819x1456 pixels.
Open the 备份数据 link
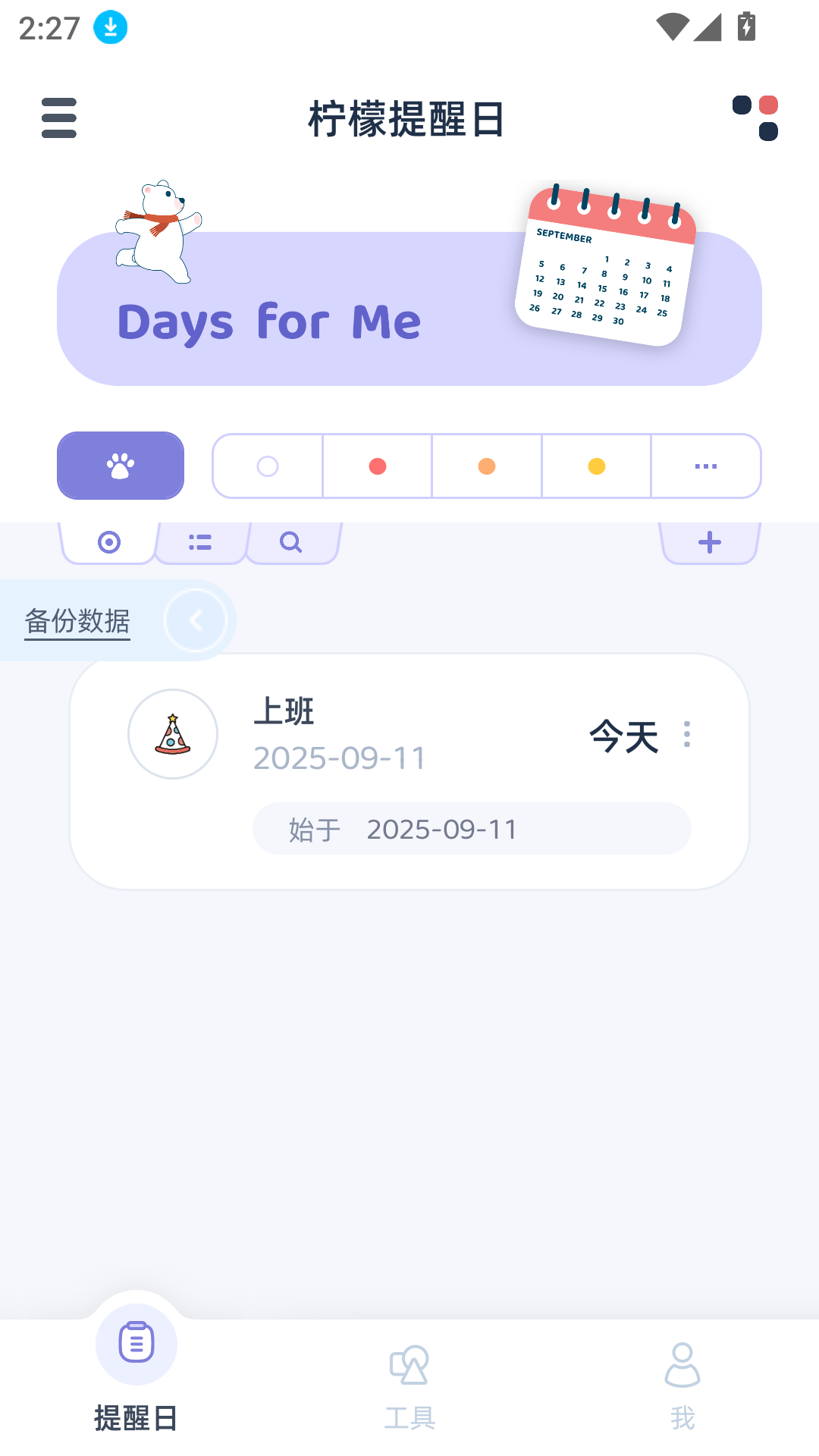(x=78, y=620)
